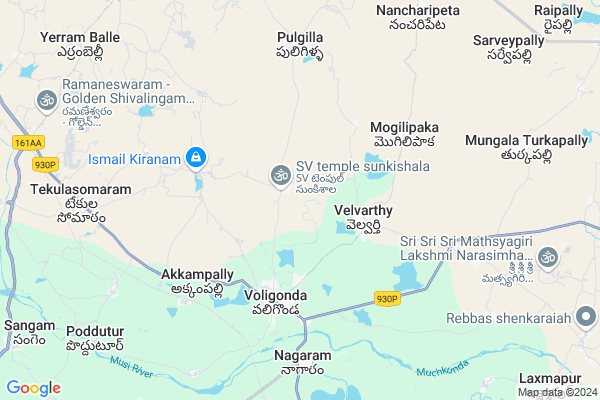600x400 pixels.
Task: Open Ramaneswaram Golden Shivalingam temple marker
Action: [x=45, y=99]
